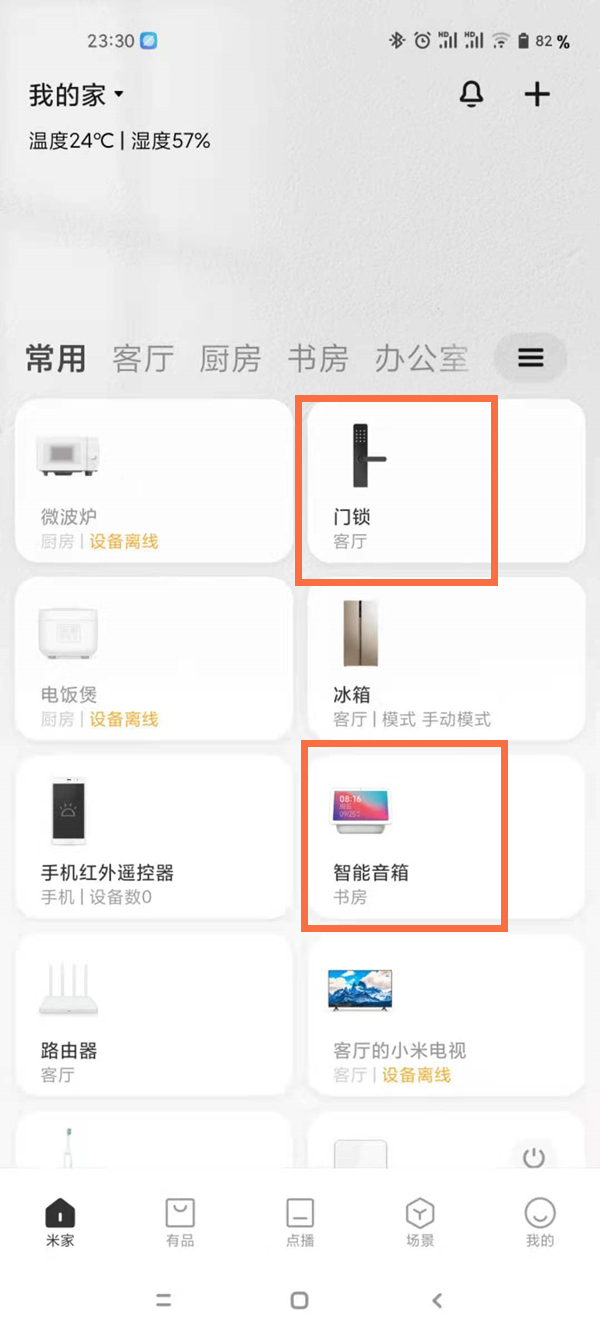Select the 书房 room tab
Viewport: 600px width, 1333px height.
317,358
